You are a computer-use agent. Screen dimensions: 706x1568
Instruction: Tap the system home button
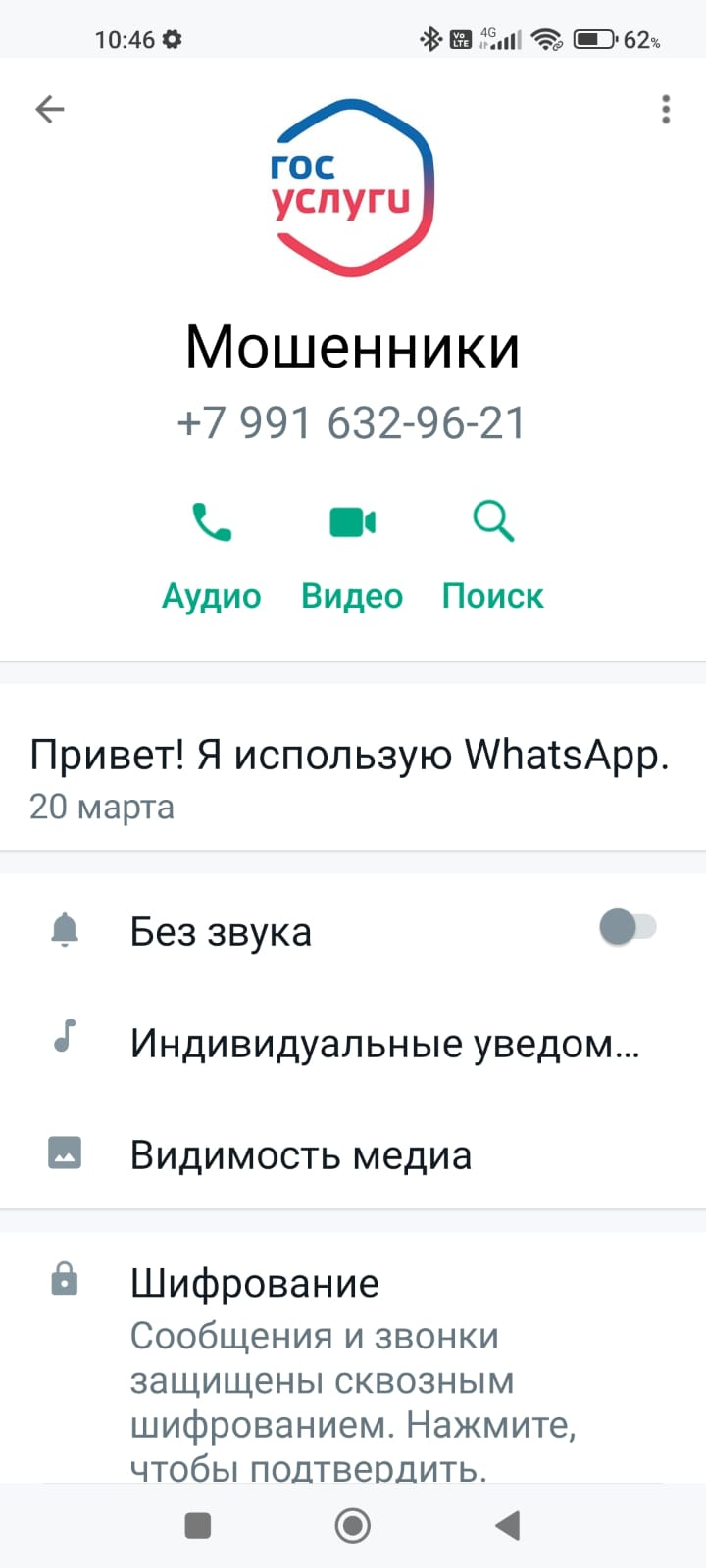coord(353,1525)
